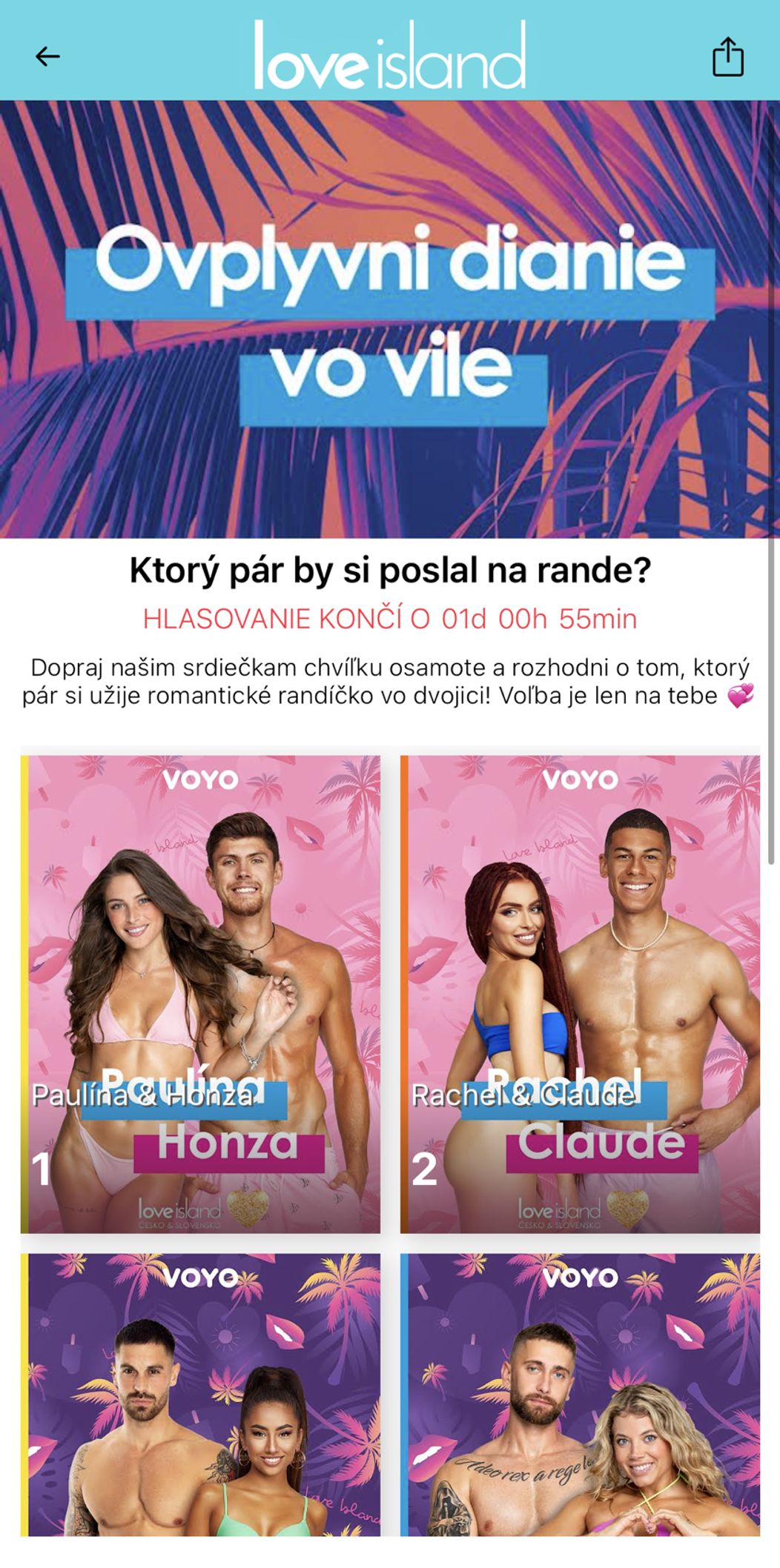Click the Love Island logo in the header
This screenshot has width=780, height=1568.
pos(390,59)
